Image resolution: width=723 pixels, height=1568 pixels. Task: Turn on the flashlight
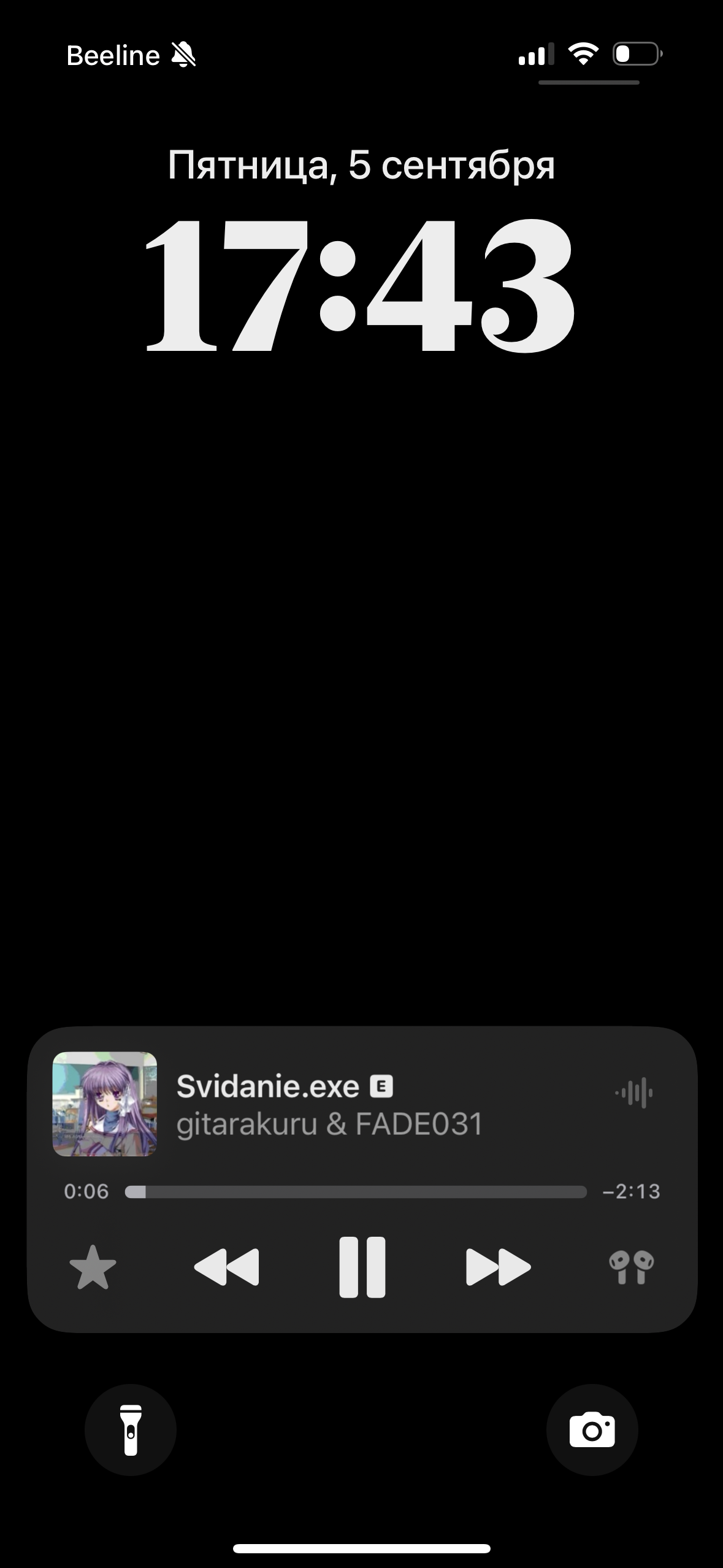click(x=131, y=1430)
